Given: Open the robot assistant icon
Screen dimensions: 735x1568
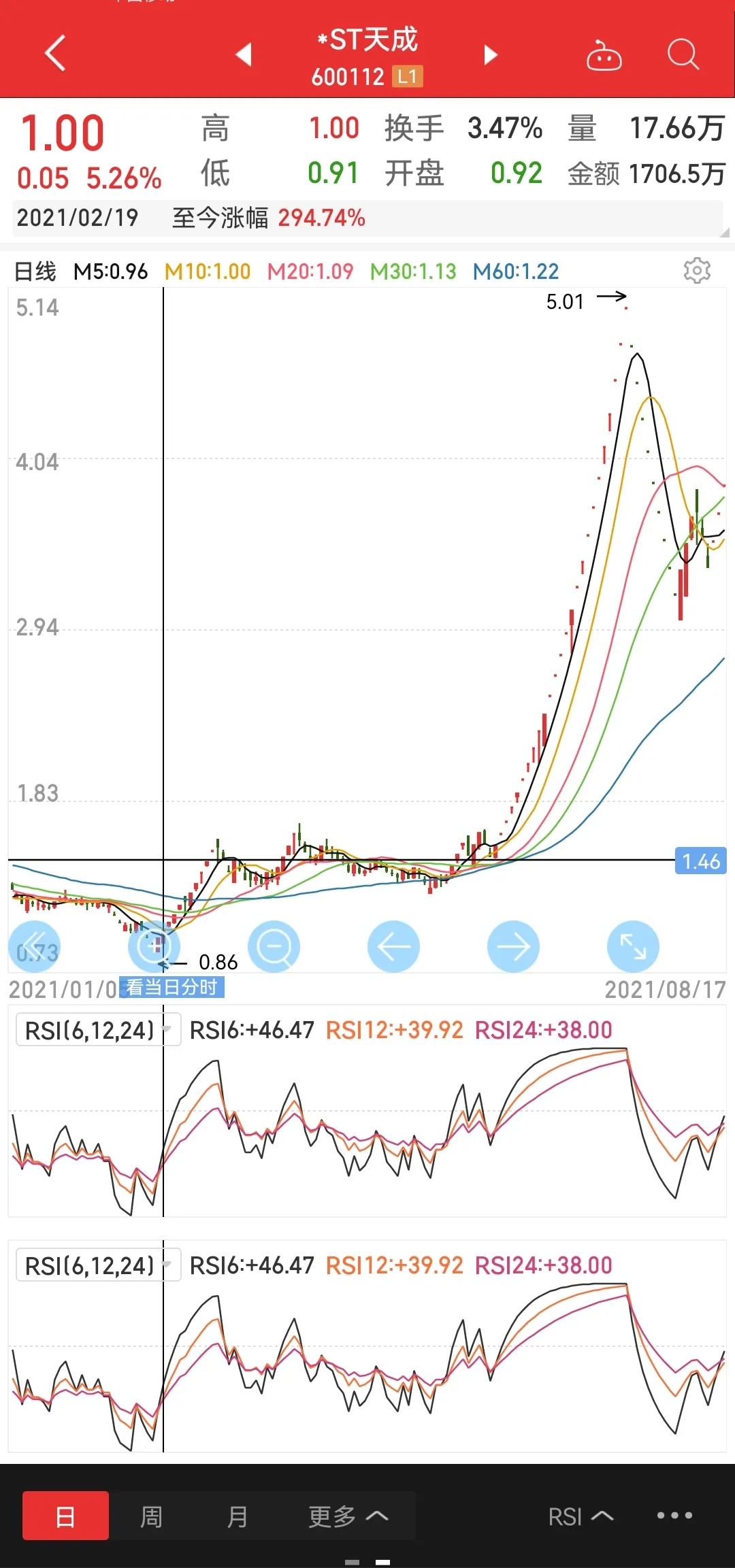Looking at the screenshot, I should (x=604, y=56).
